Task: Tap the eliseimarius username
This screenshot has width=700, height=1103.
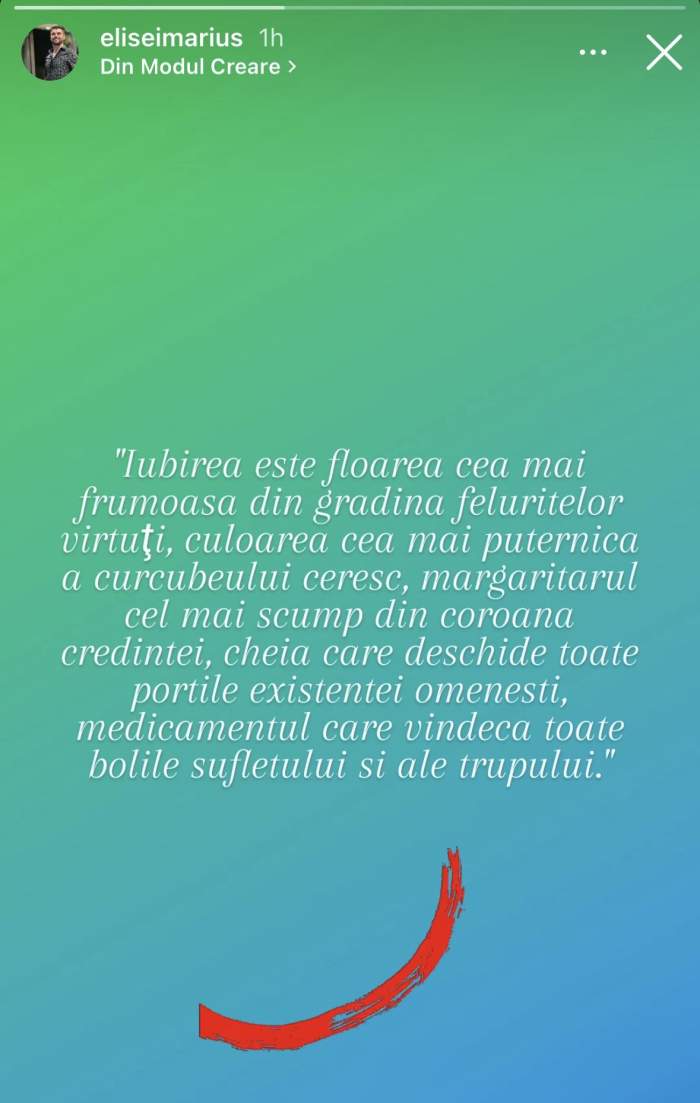Action: [171, 38]
